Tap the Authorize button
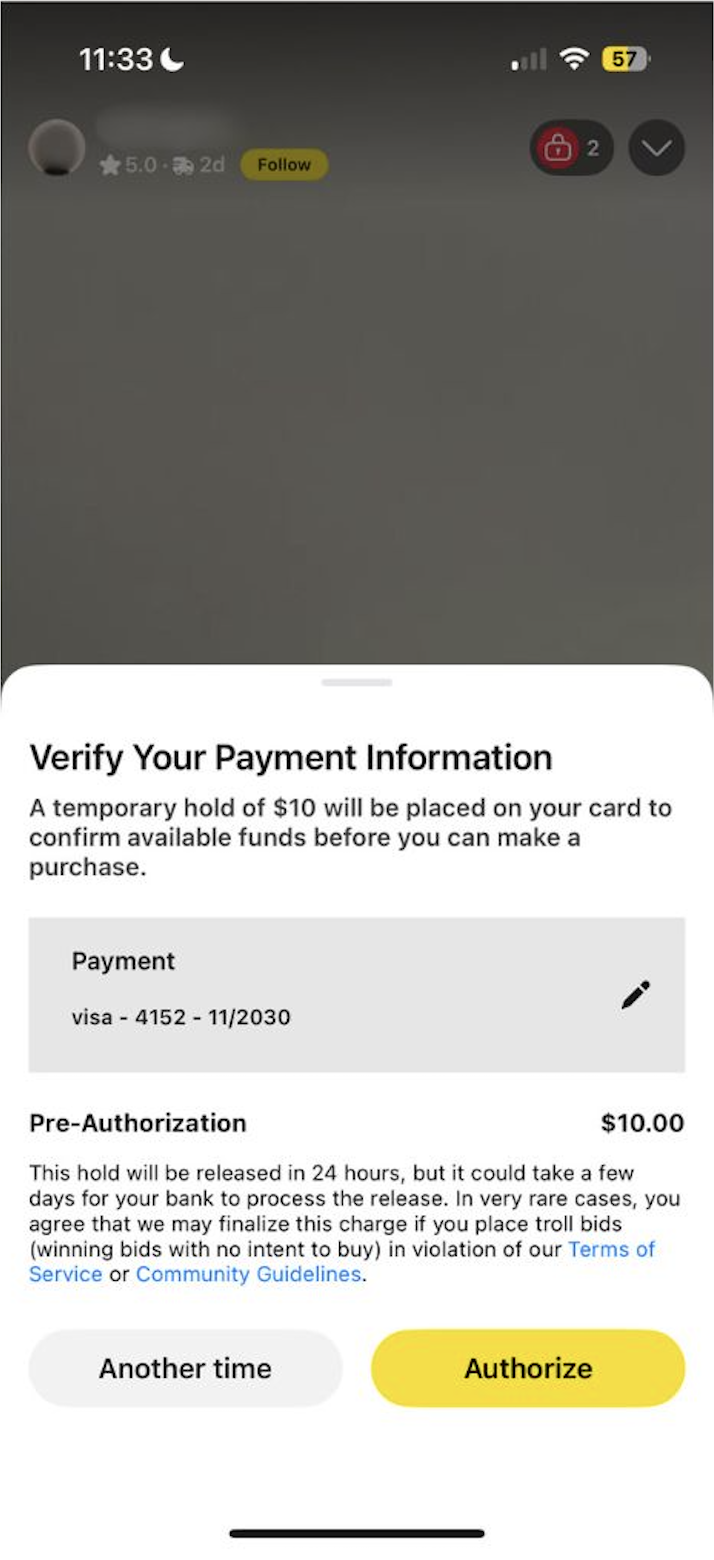The width and height of the screenshot is (714, 1560). 527,1368
